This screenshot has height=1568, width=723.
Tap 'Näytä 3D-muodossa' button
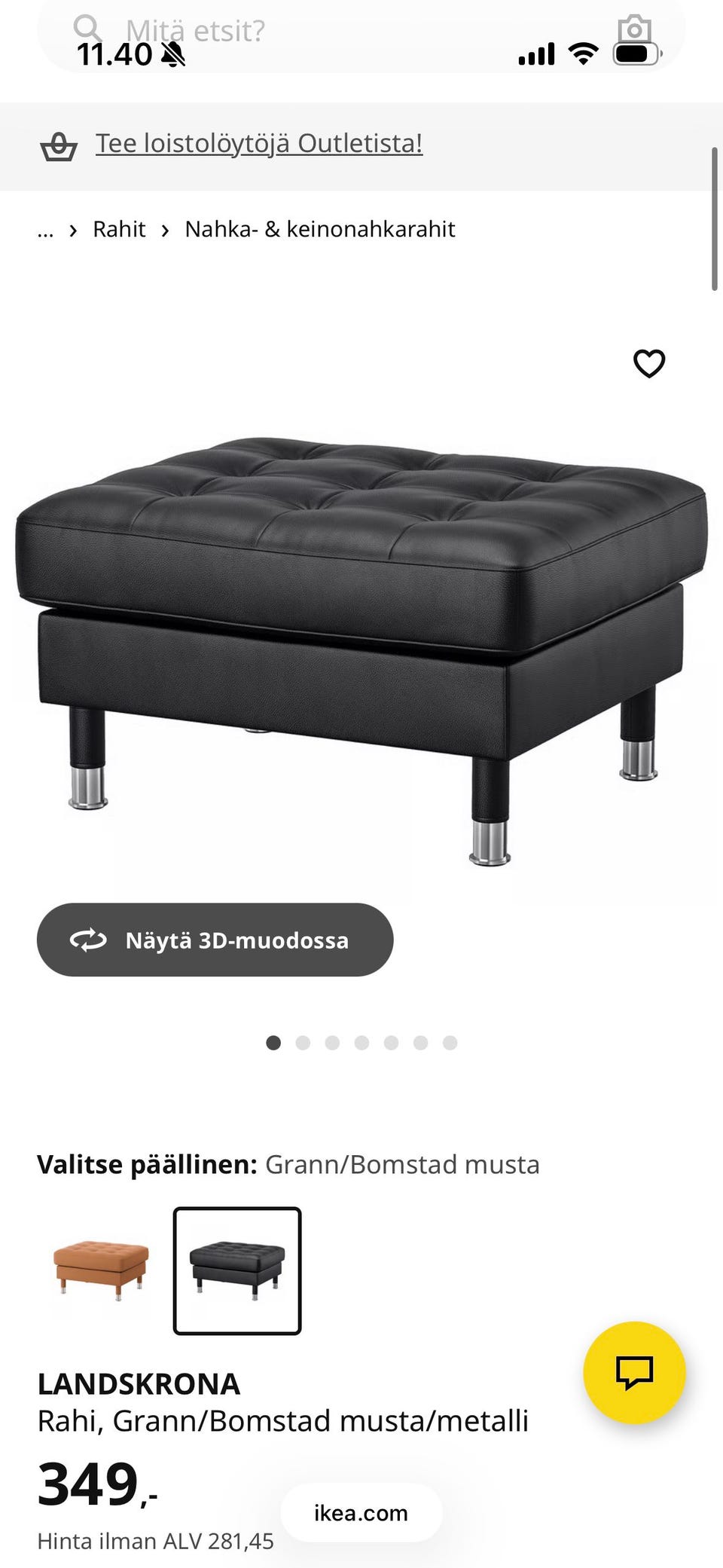click(x=215, y=940)
